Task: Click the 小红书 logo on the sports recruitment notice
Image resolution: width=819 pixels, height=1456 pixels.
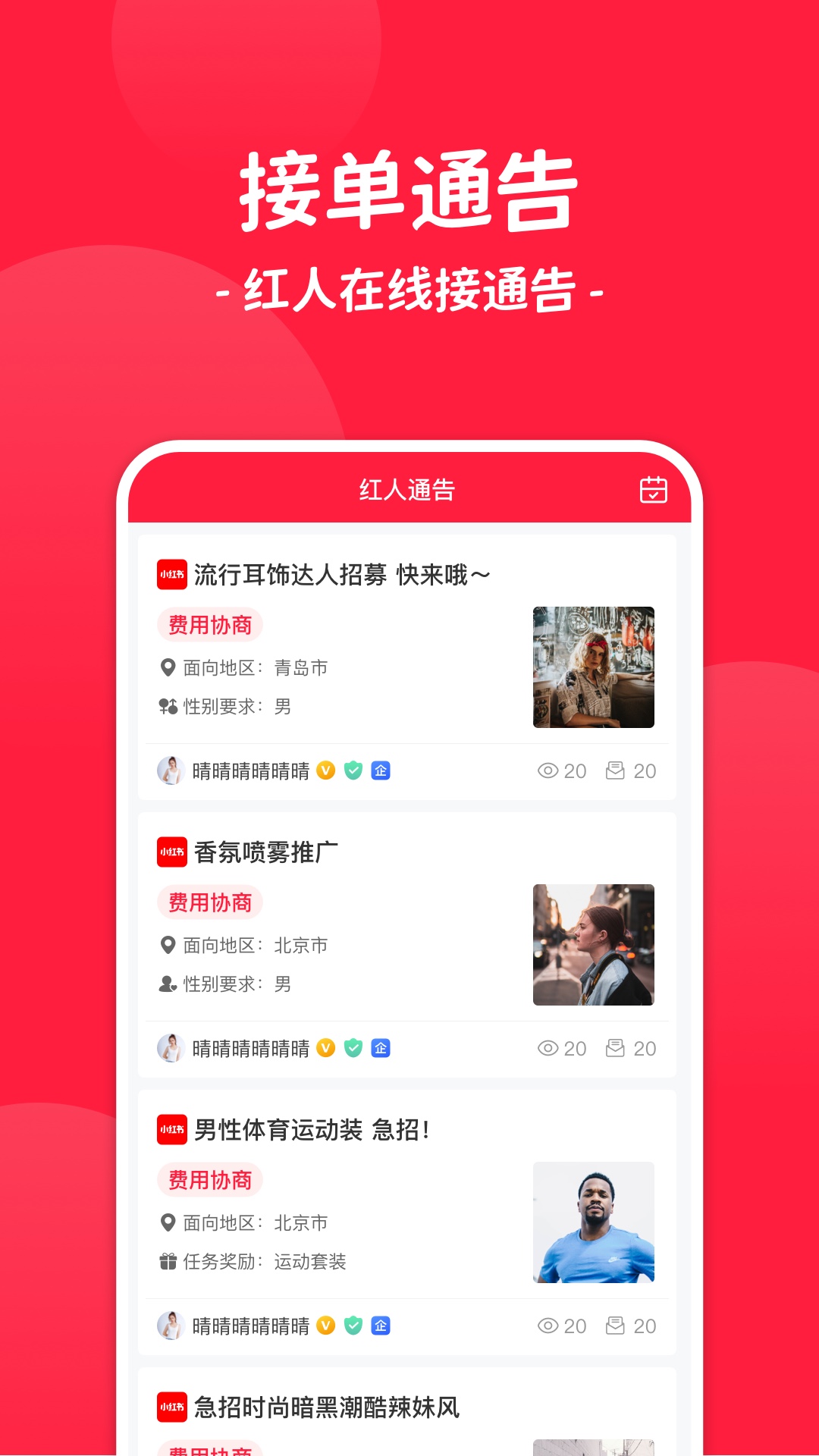Action: [x=171, y=1130]
